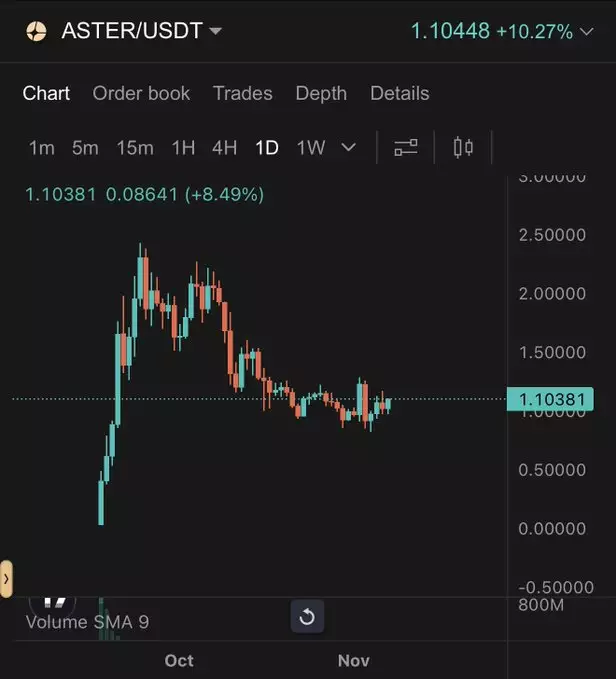Select the 15m chart interval
The width and height of the screenshot is (616, 679).
tap(135, 148)
